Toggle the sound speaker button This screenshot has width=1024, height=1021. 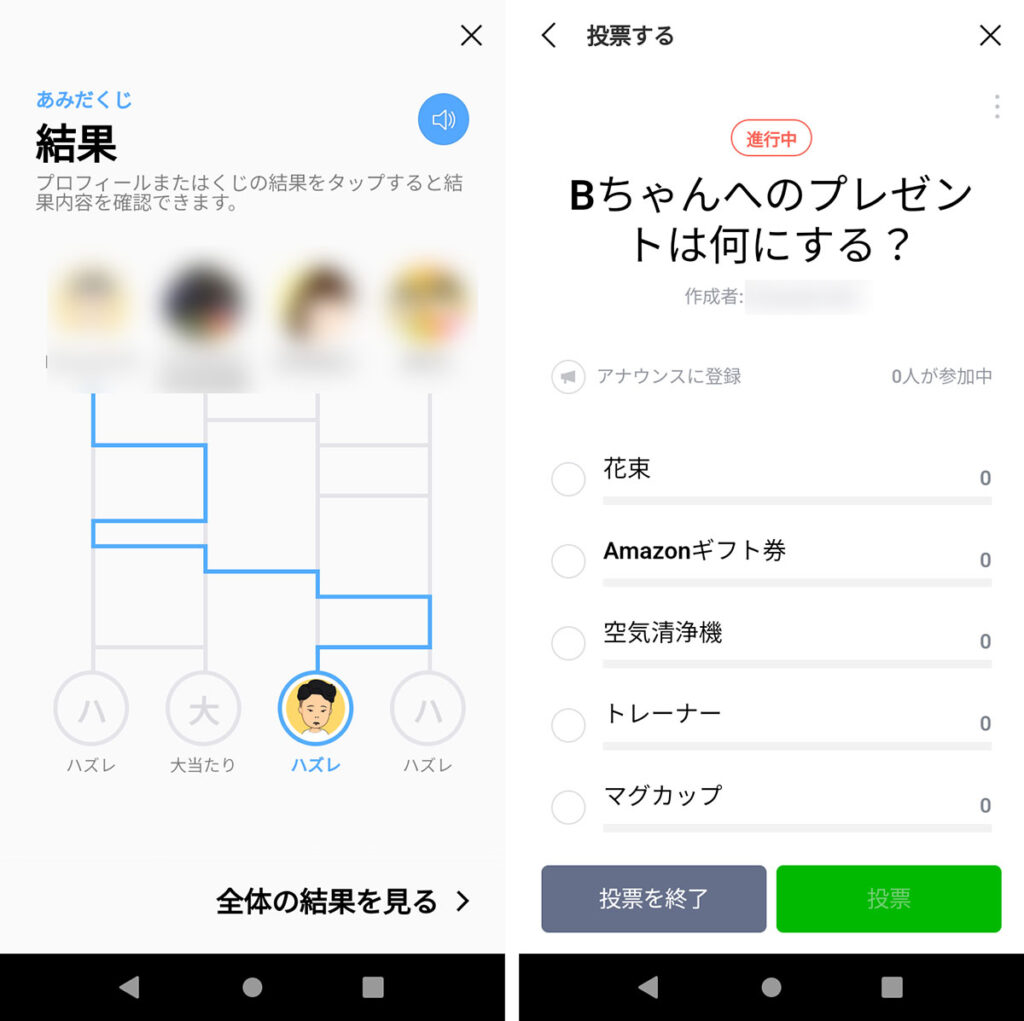pyautogui.click(x=443, y=120)
